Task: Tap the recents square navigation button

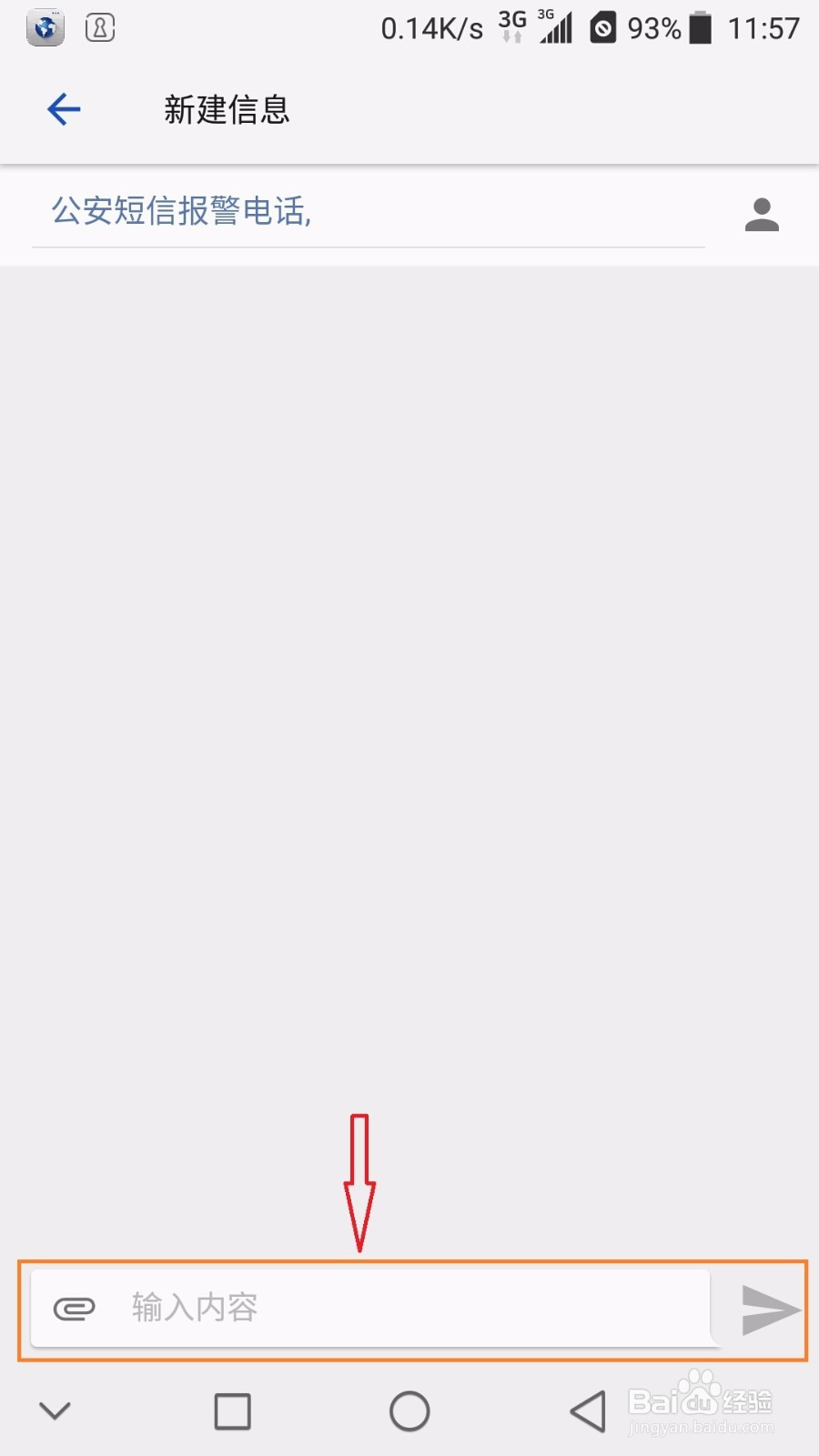Action: pyautogui.click(x=232, y=1410)
